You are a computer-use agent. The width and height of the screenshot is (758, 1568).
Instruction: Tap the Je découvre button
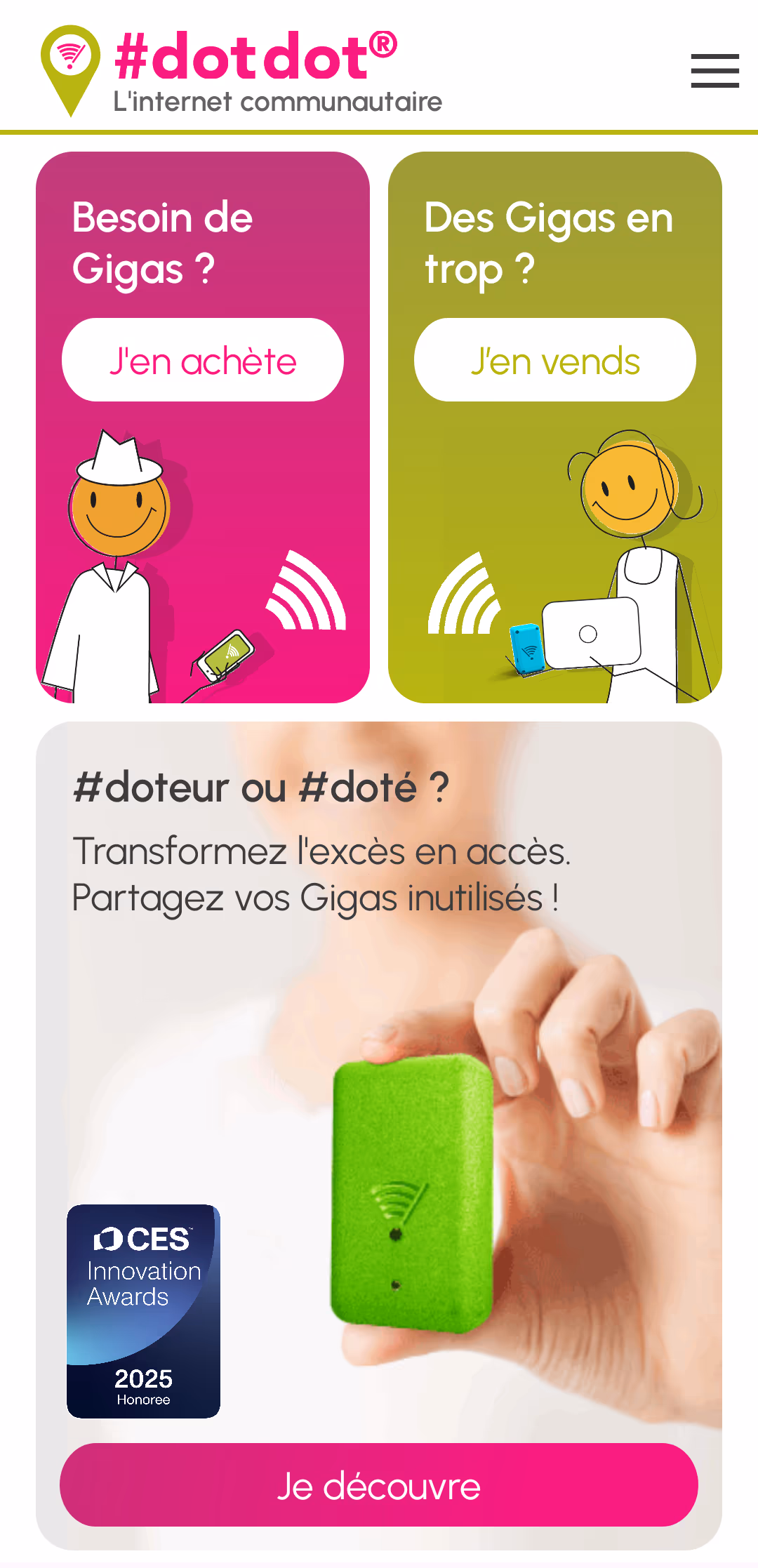click(x=379, y=1484)
